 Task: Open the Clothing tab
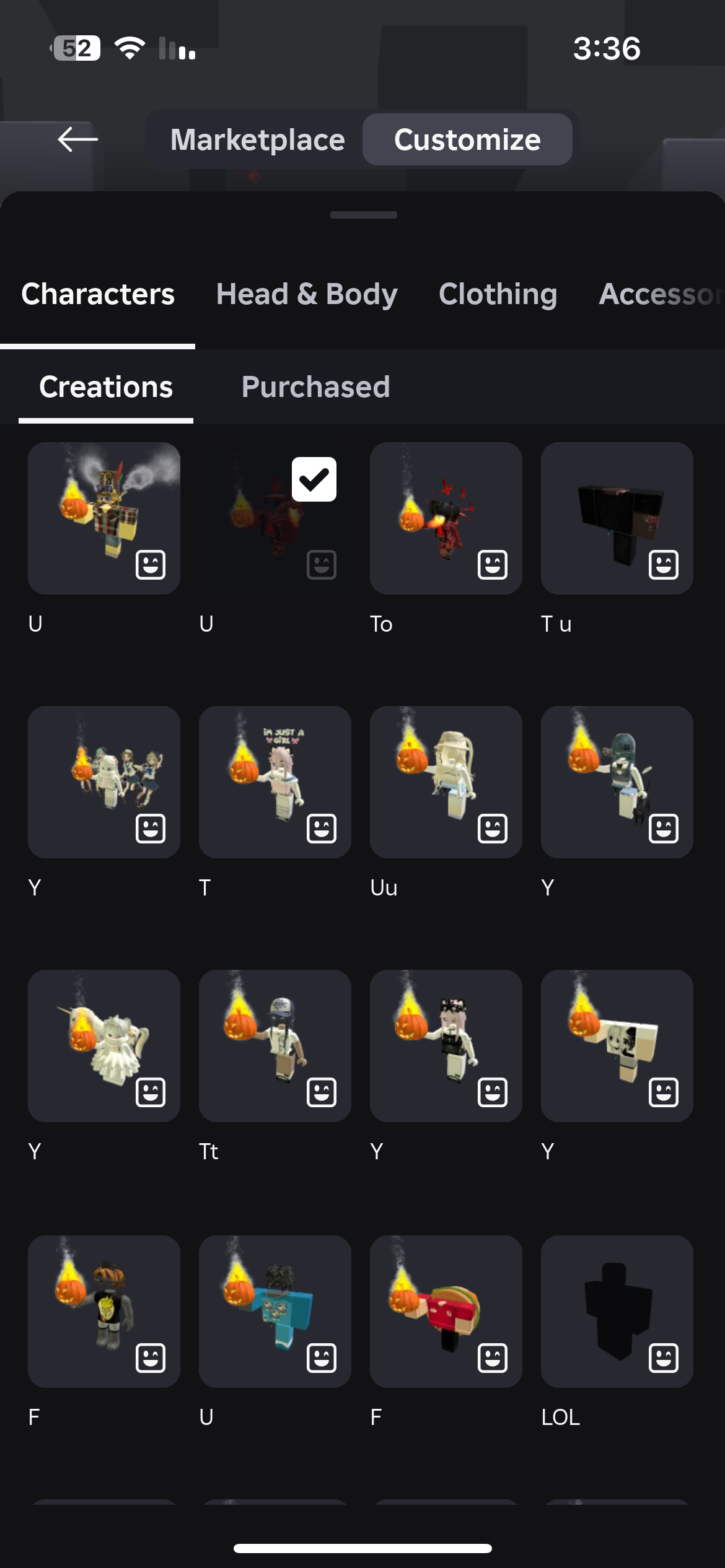click(x=498, y=294)
